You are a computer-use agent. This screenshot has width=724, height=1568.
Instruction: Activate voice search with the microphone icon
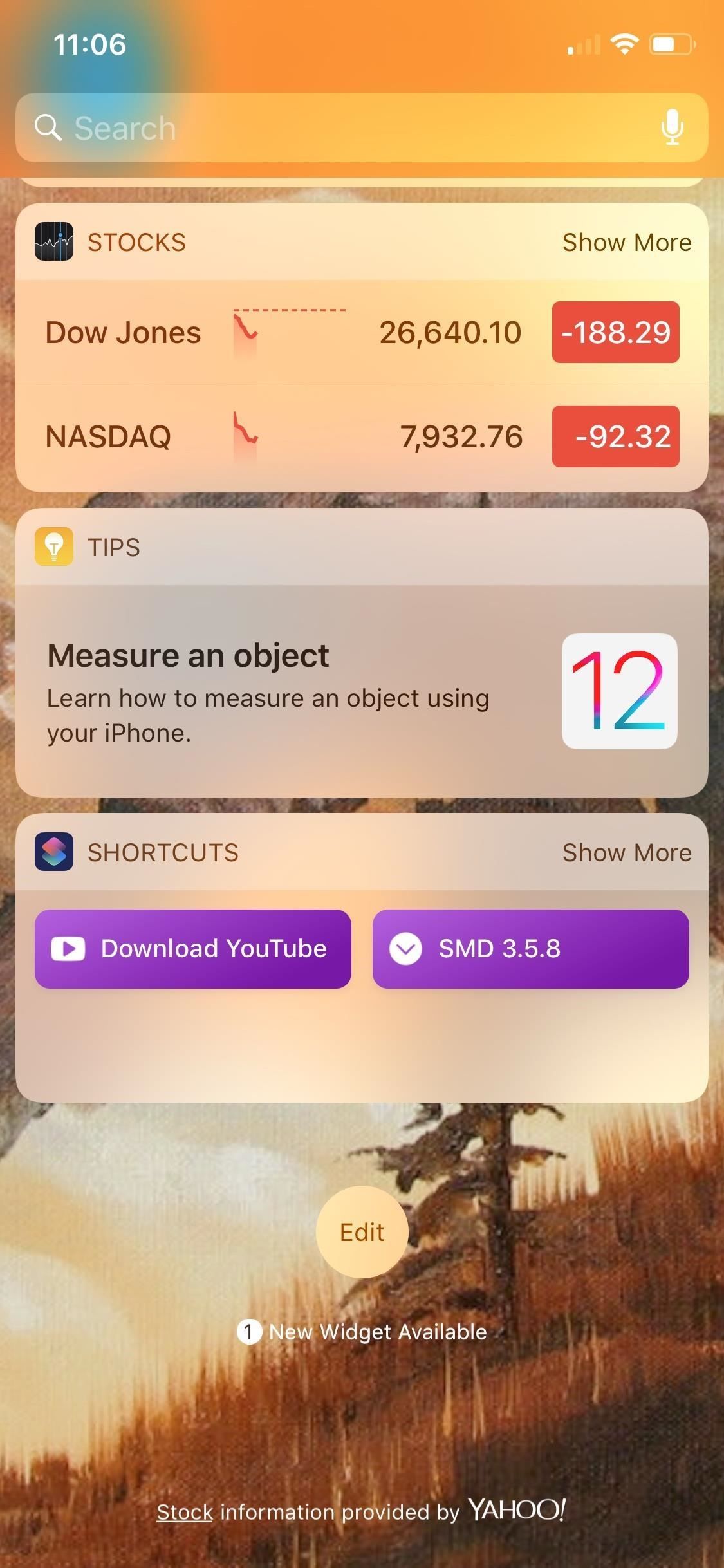click(672, 127)
